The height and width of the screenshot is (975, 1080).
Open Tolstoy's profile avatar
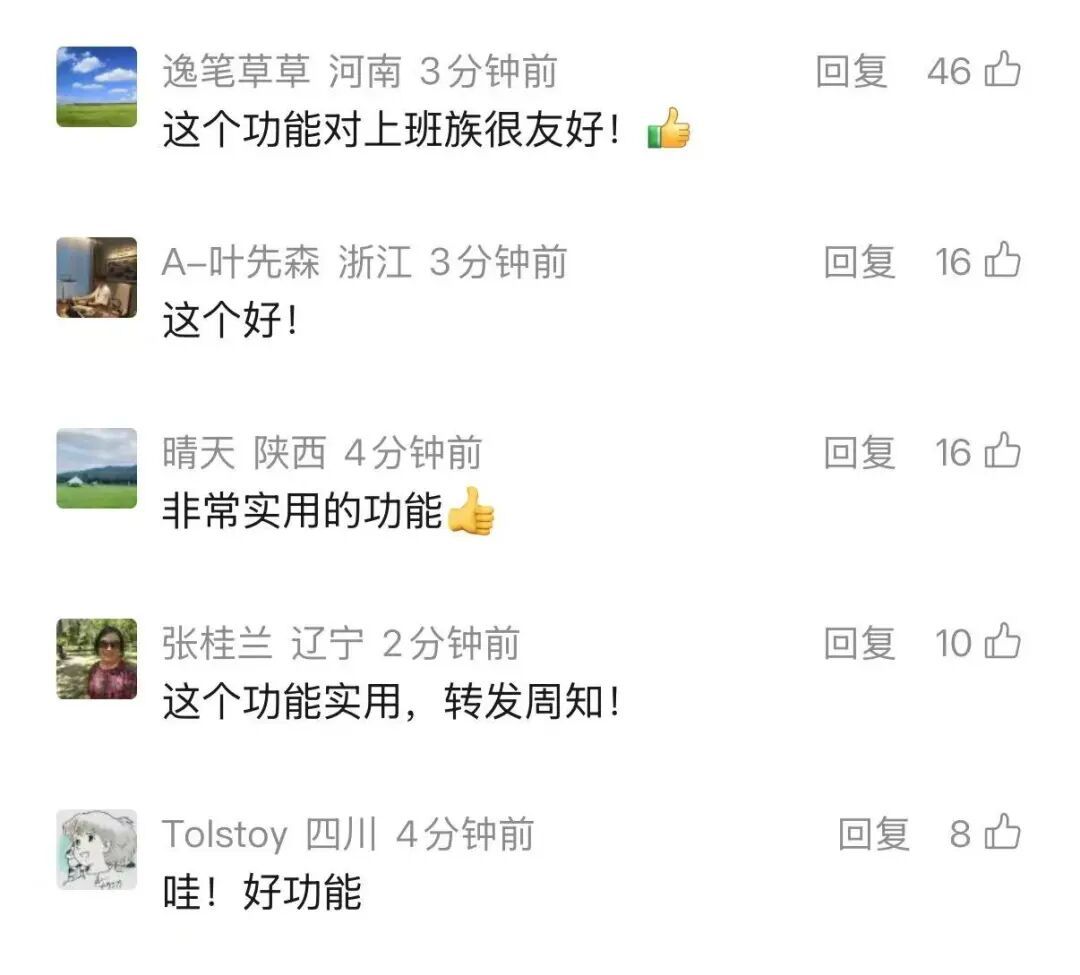96,850
